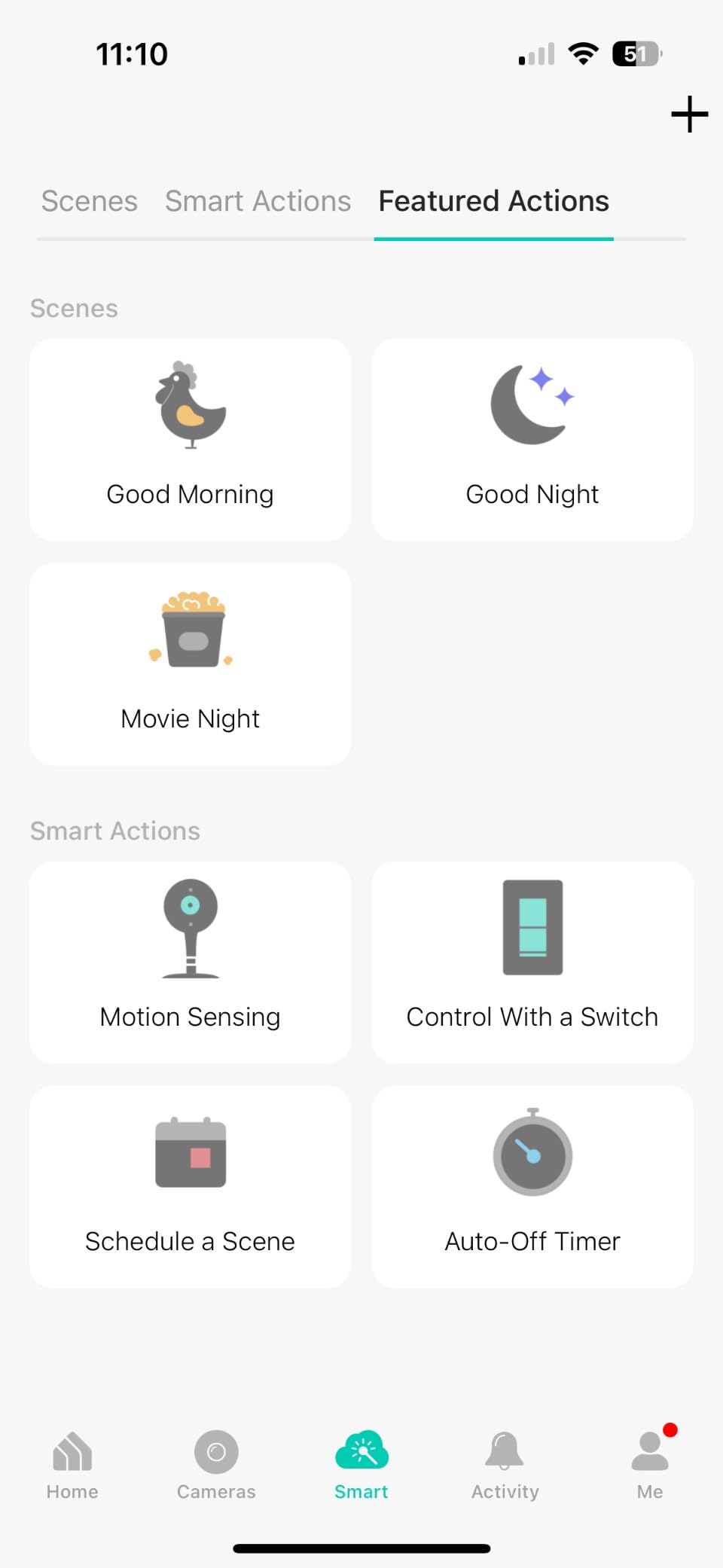Open Schedule a Scene action
This screenshot has height=1568, width=723.
(x=191, y=1187)
